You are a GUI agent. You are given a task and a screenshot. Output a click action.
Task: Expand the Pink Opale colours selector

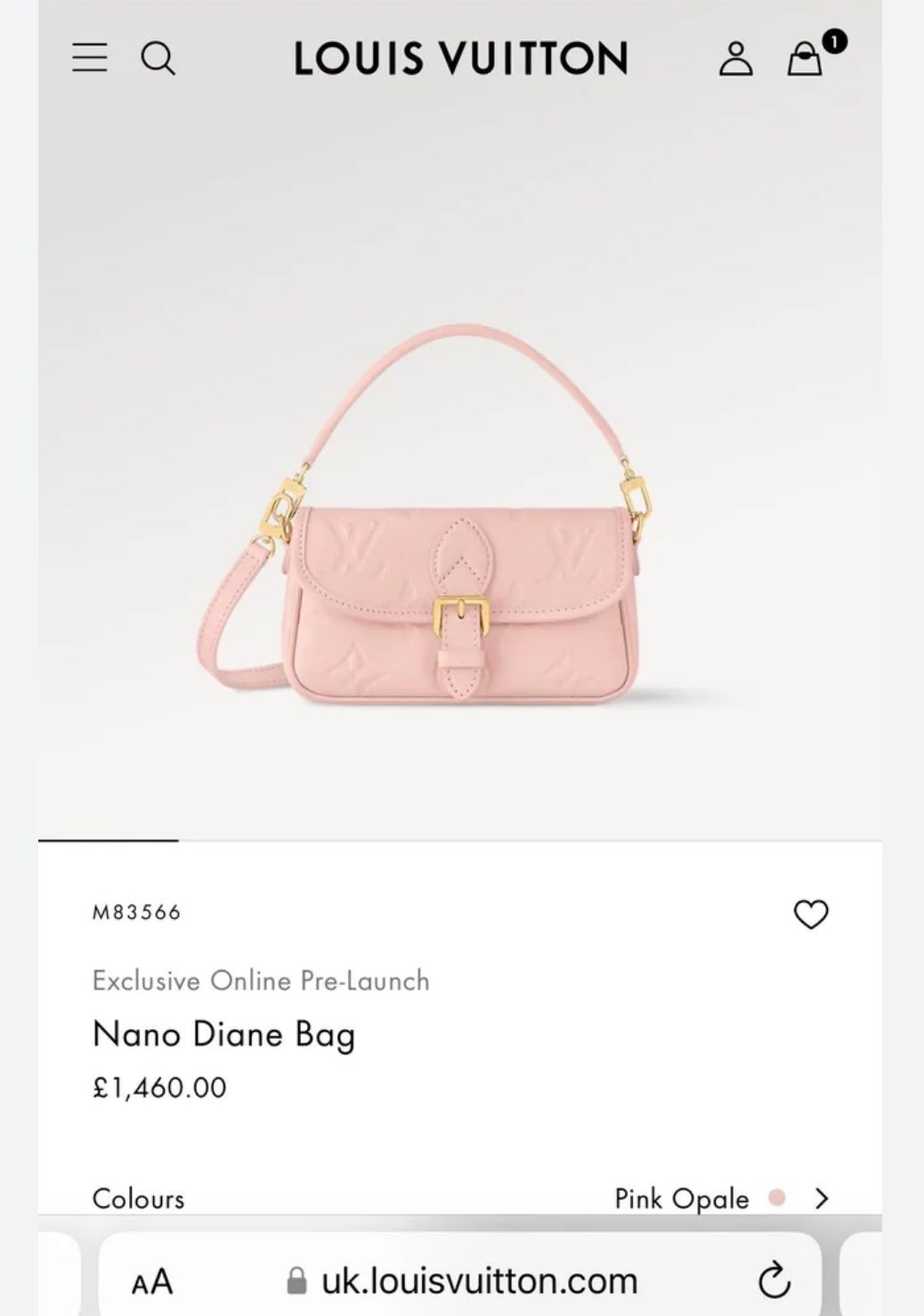point(821,1198)
